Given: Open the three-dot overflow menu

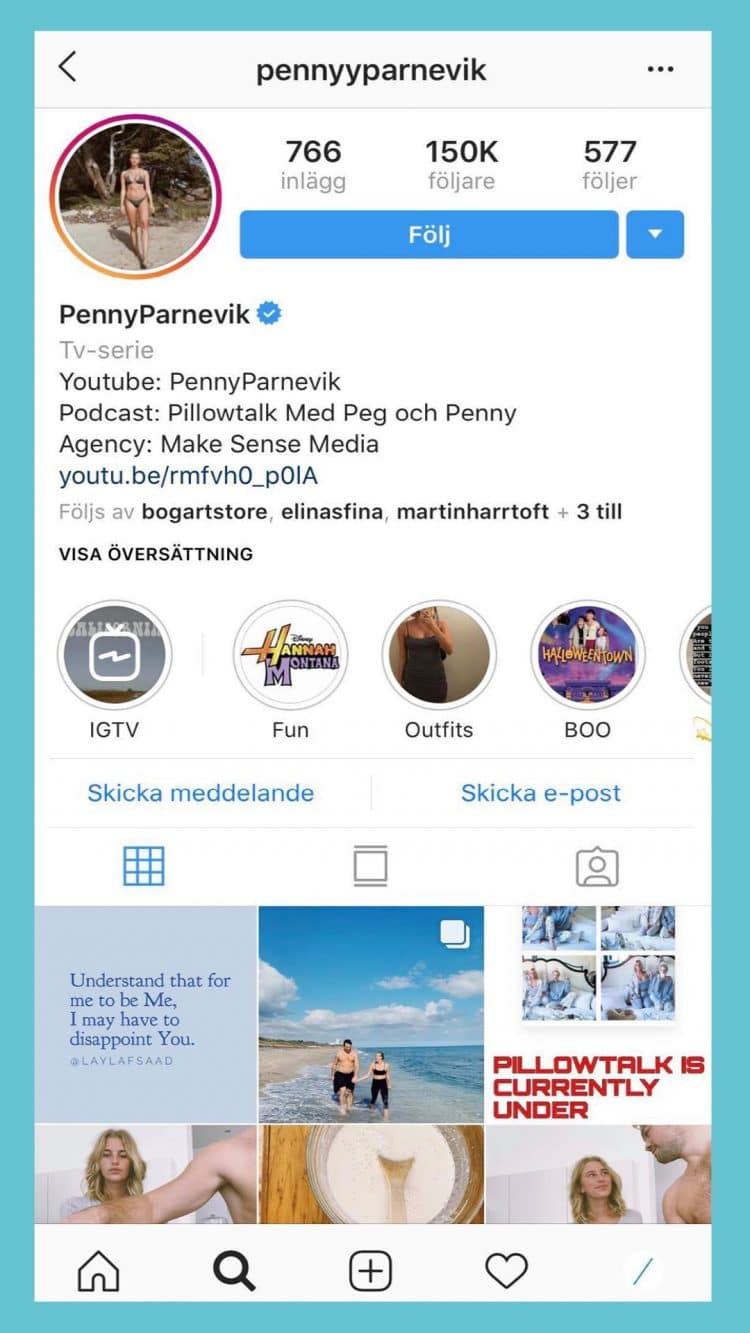Looking at the screenshot, I should [x=660, y=69].
